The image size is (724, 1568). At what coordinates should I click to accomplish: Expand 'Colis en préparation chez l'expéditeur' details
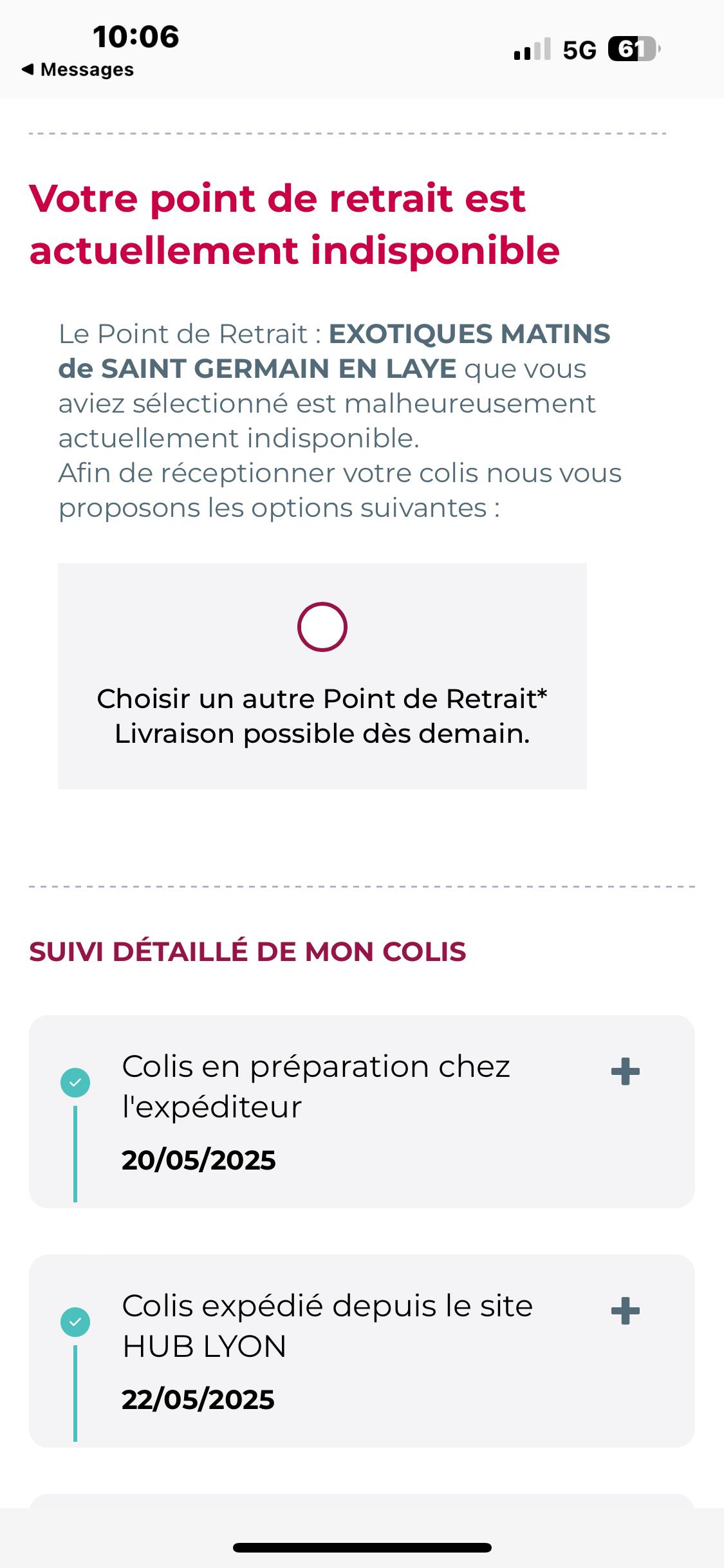tap(625, 1071)
